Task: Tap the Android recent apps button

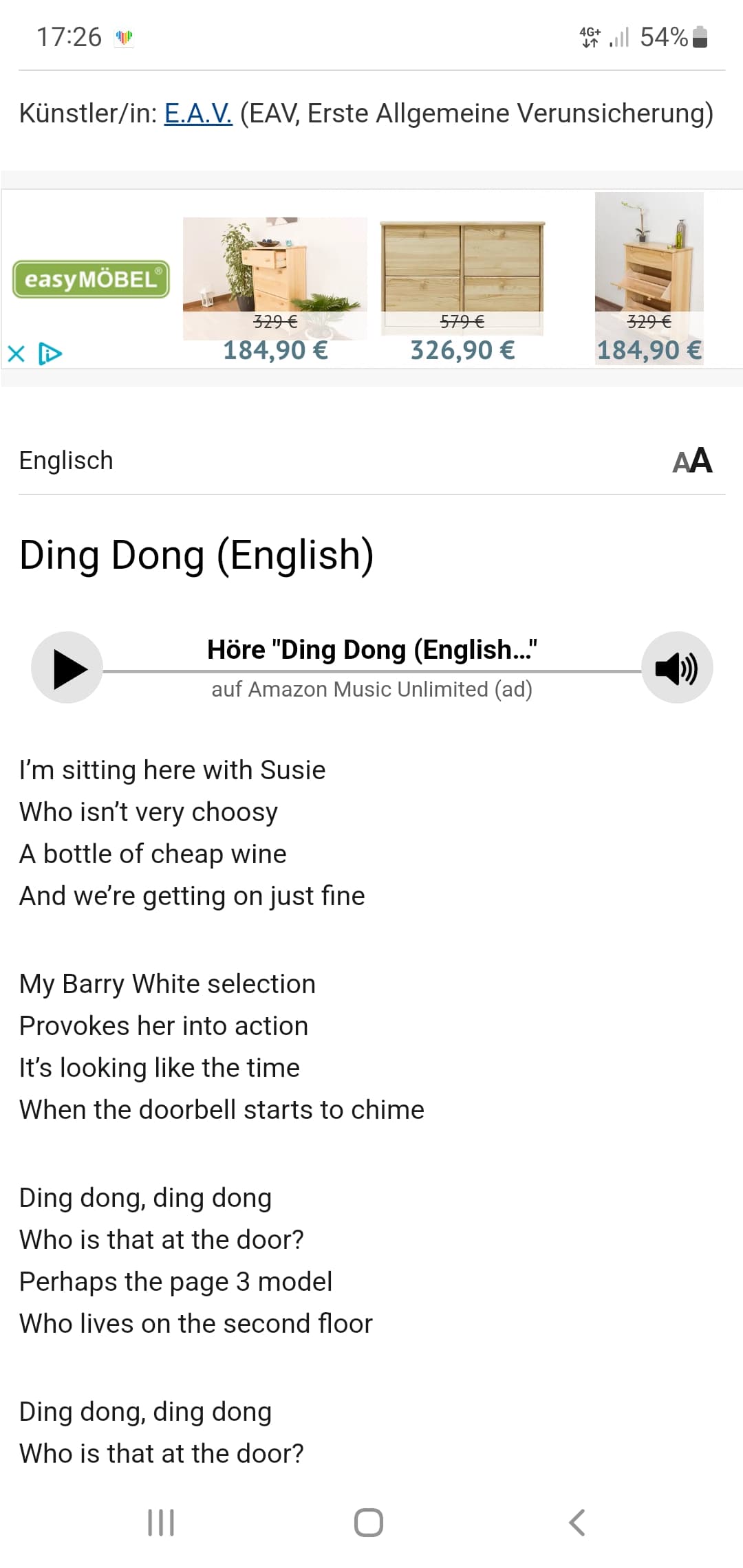Action: [x=162, y=1521]
